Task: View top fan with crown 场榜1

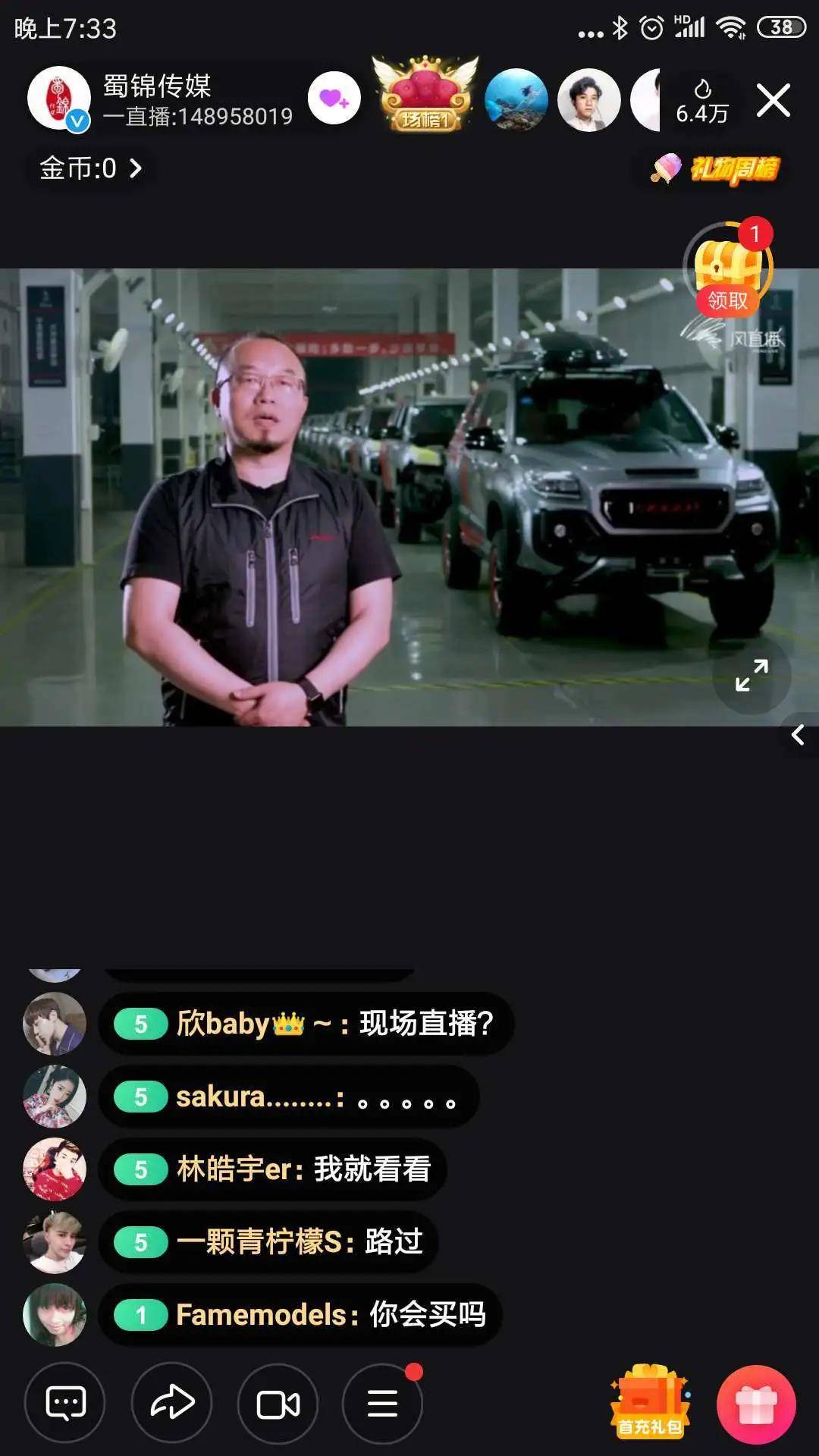Action: pos(425,96)
